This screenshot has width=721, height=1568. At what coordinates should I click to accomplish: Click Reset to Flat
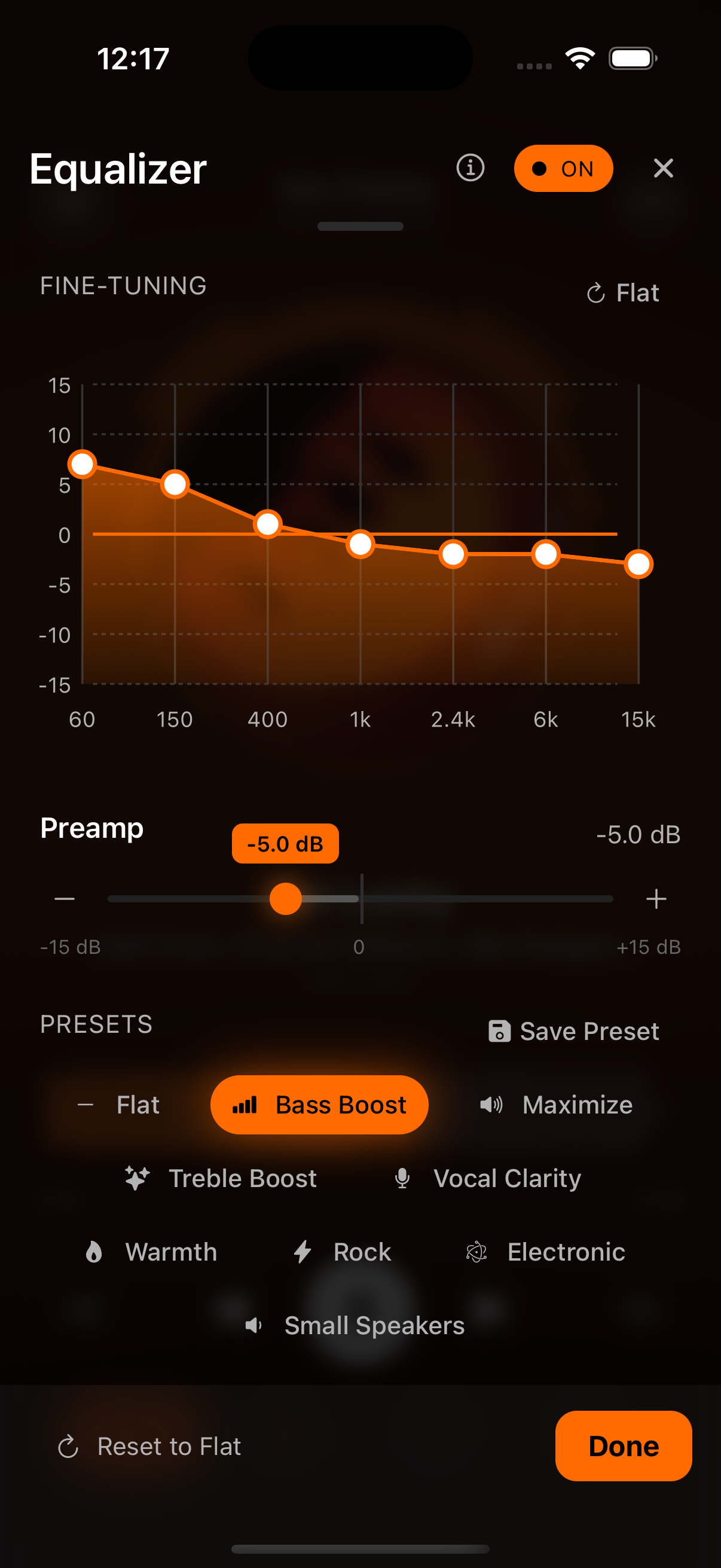point(151,1446)
